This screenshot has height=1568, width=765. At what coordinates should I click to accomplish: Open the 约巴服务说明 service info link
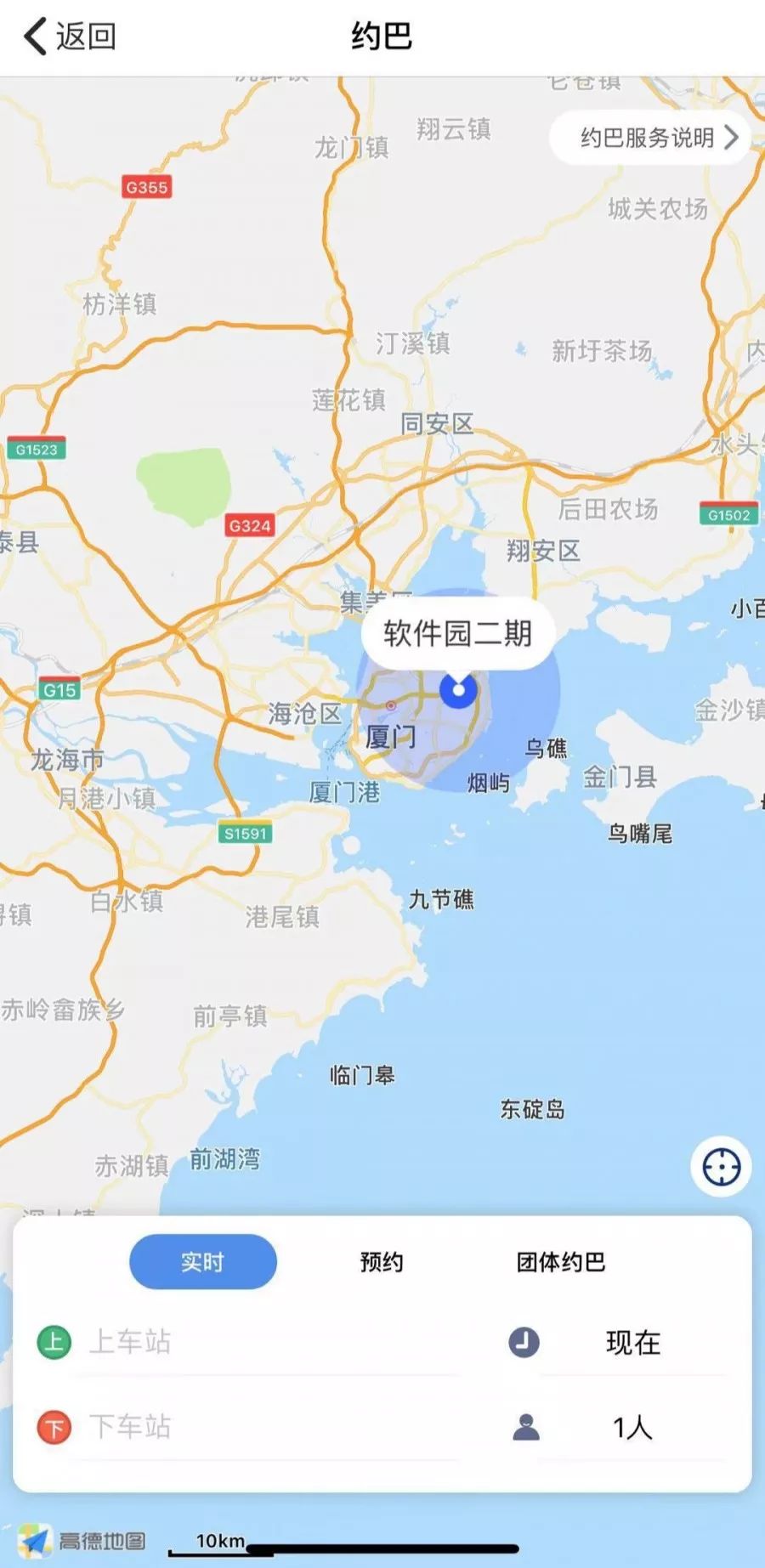coord(646,139)
